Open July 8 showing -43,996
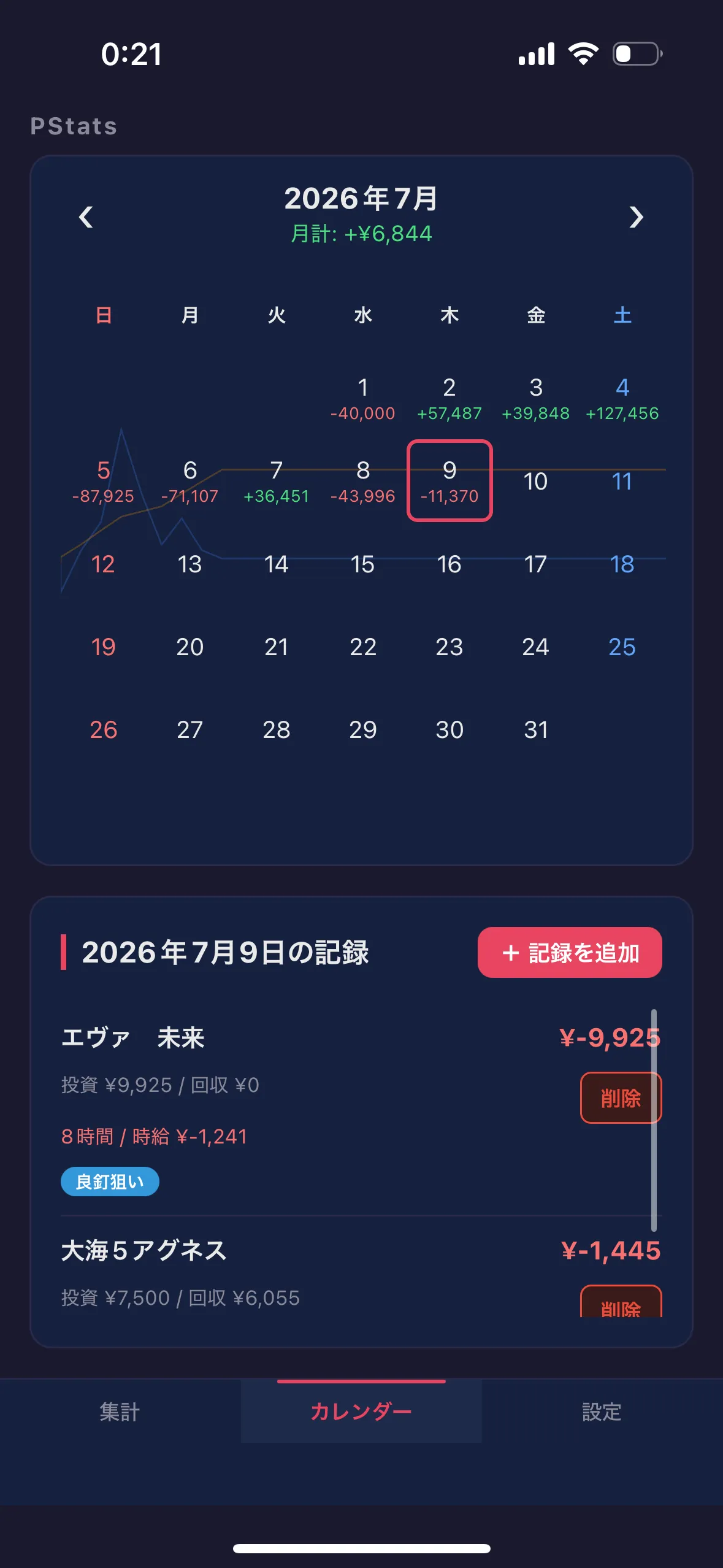723x1568 pixels. coord(363,482)
